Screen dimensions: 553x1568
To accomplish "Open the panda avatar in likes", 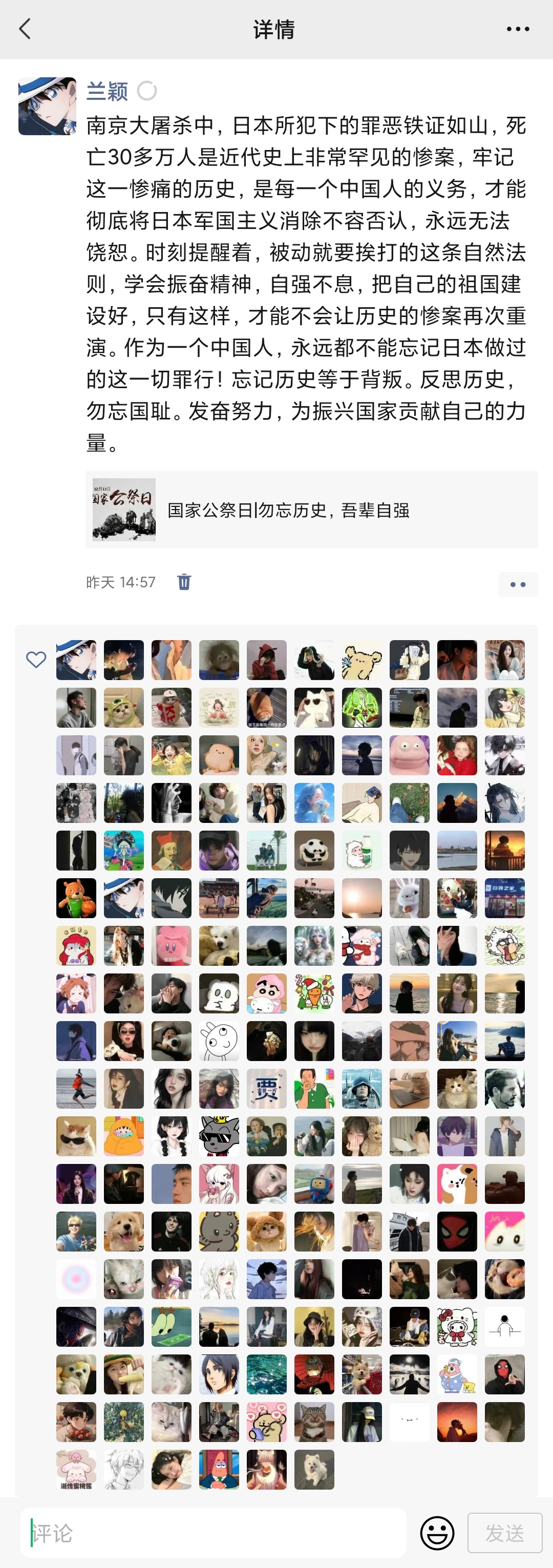I will click(x=314, y=851).
